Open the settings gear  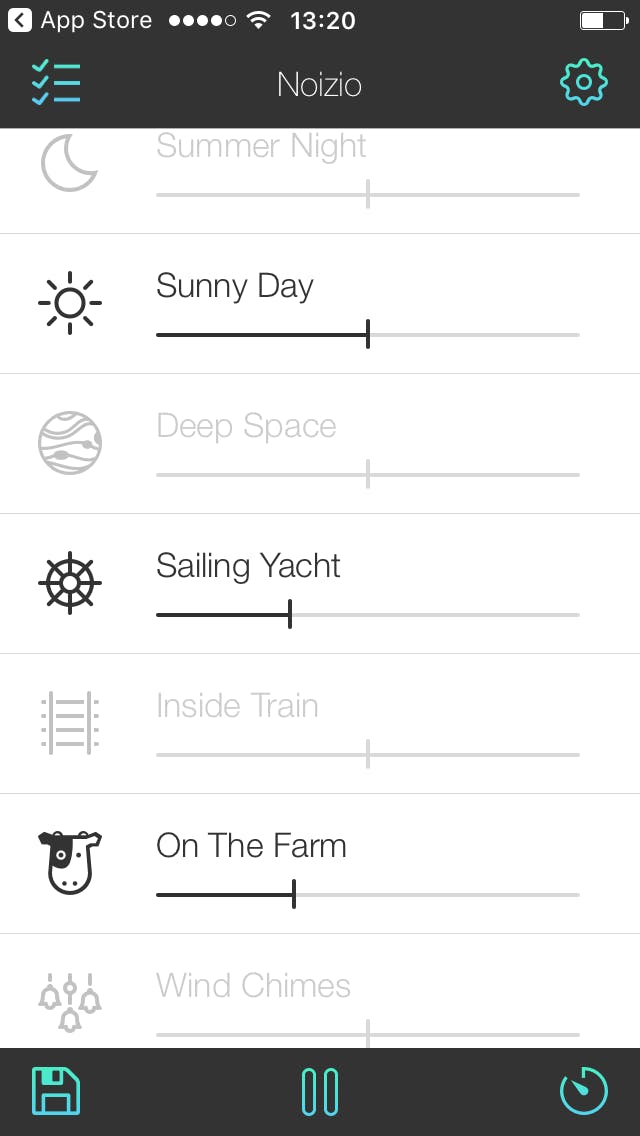[583, 83]
